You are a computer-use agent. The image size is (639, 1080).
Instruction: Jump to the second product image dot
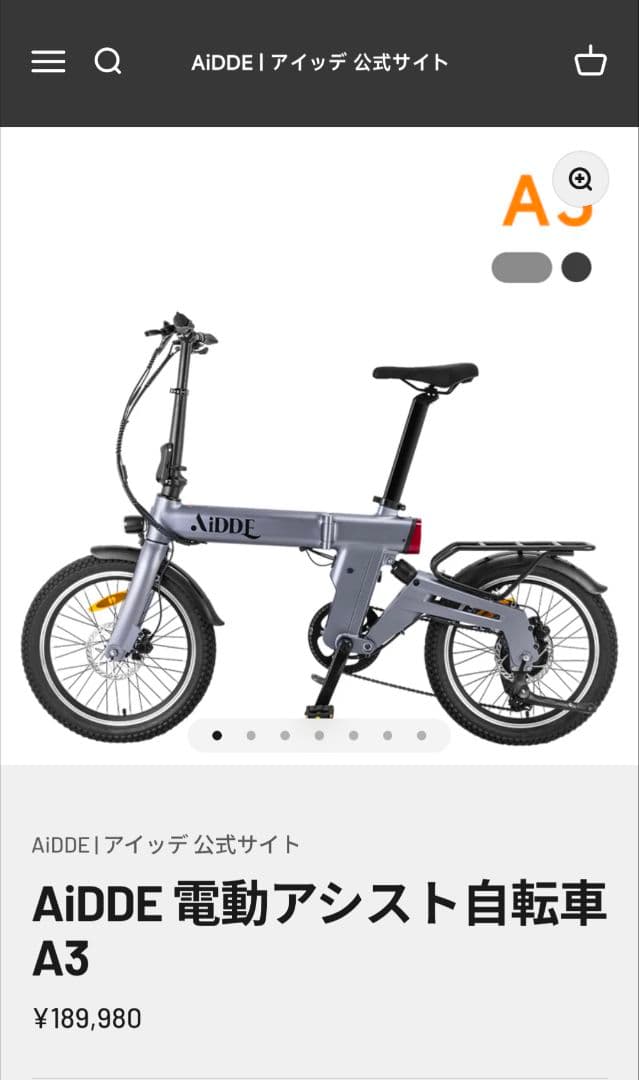point(251,735)
